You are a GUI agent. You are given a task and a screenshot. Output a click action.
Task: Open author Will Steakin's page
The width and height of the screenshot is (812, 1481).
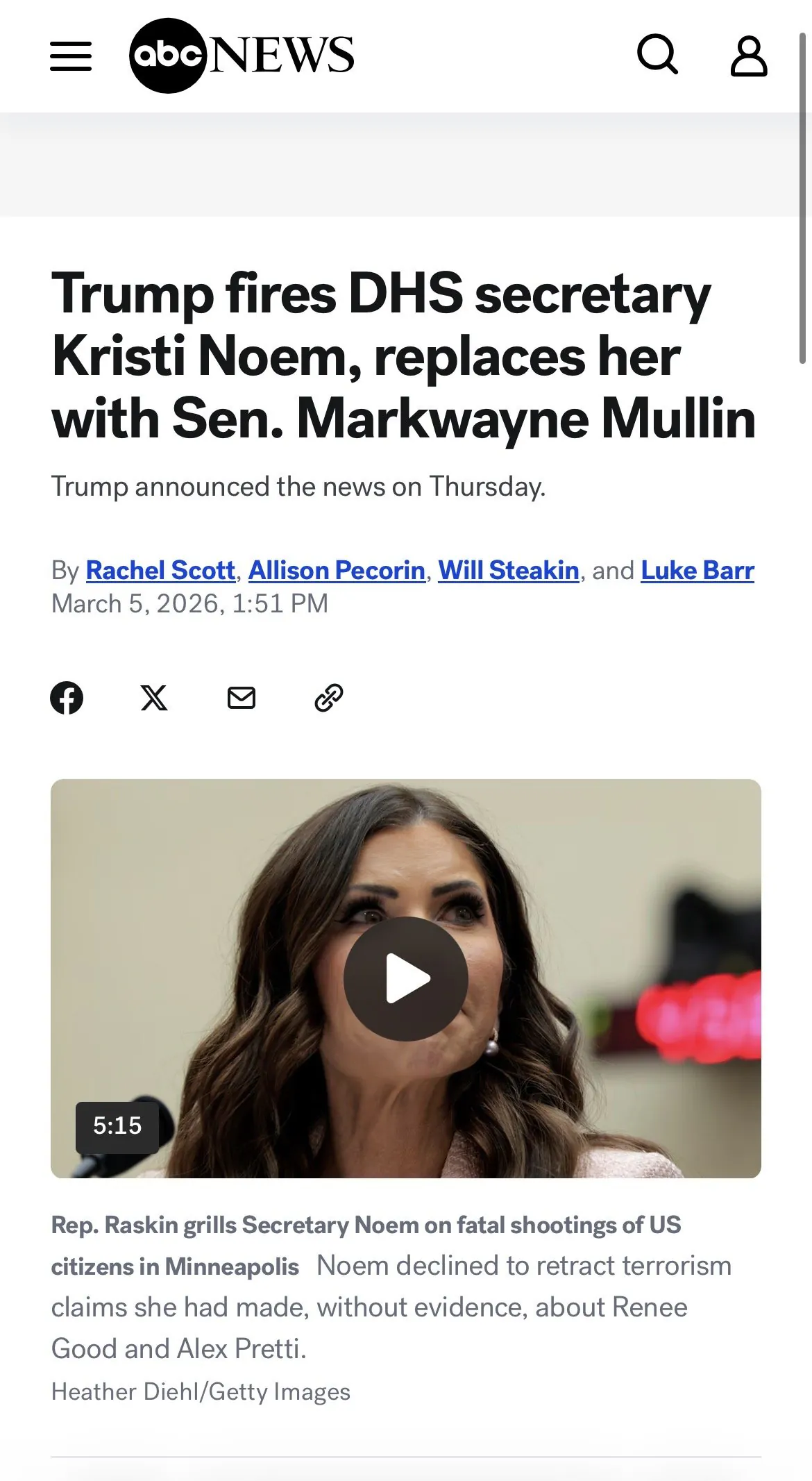tap(509, 570)
